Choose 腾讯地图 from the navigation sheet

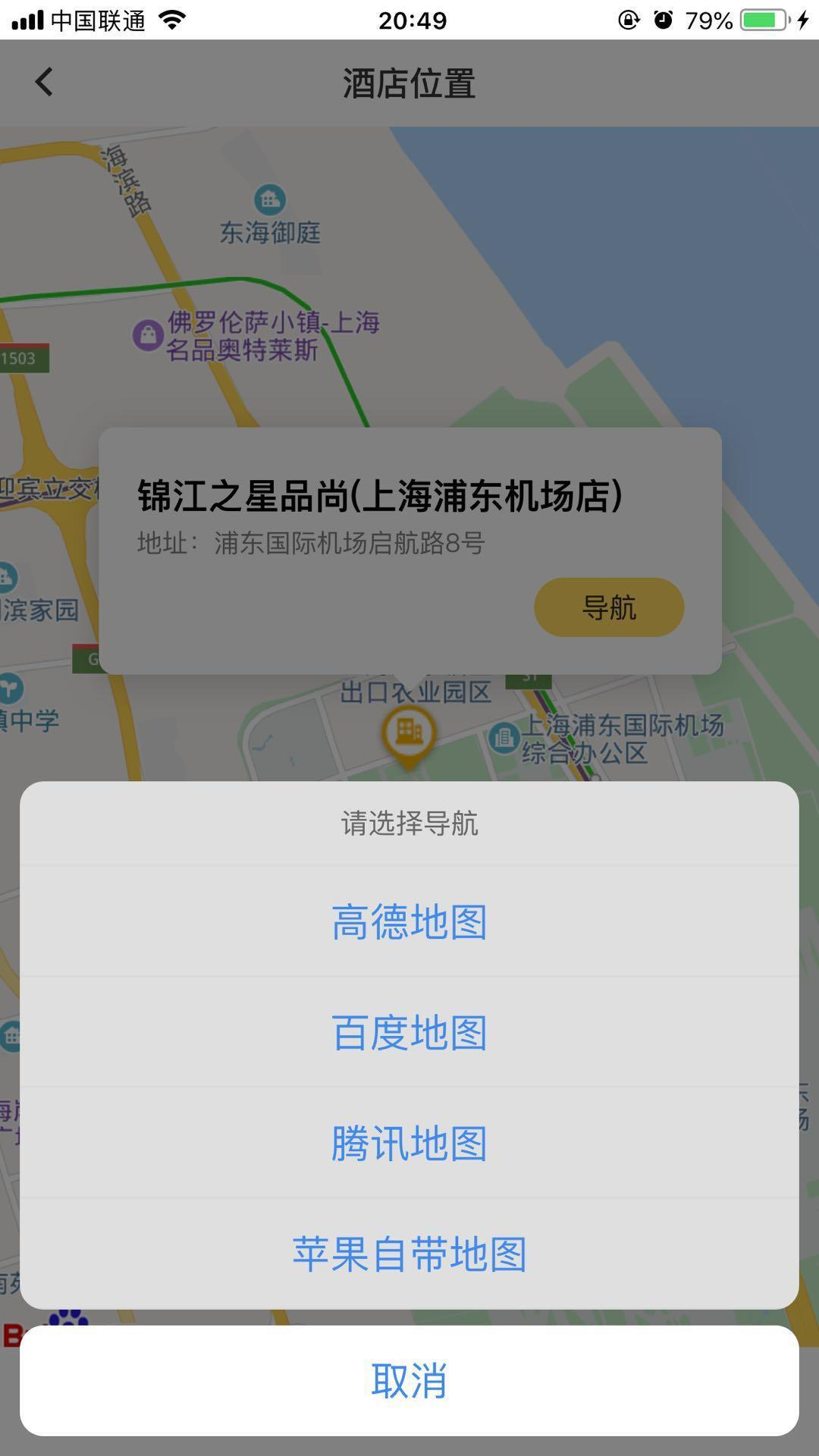(409, 1141)
